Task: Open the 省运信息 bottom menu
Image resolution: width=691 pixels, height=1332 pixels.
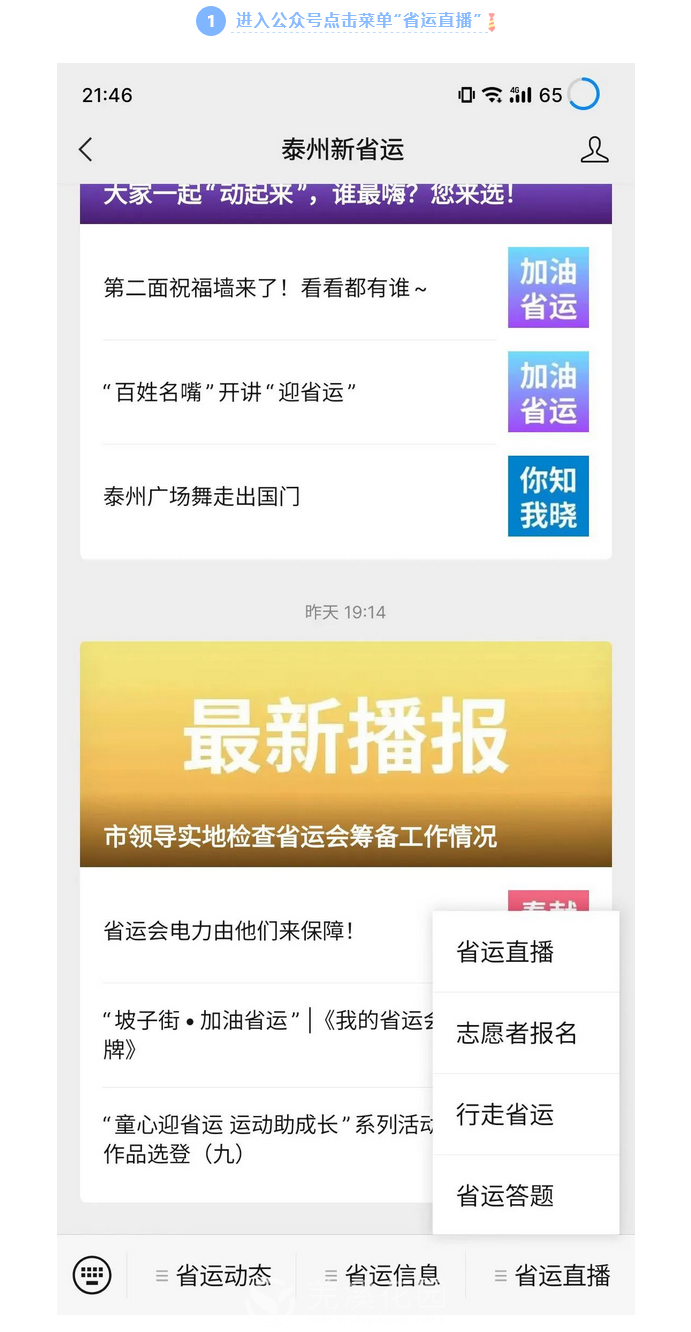Action: [382, 1275]
